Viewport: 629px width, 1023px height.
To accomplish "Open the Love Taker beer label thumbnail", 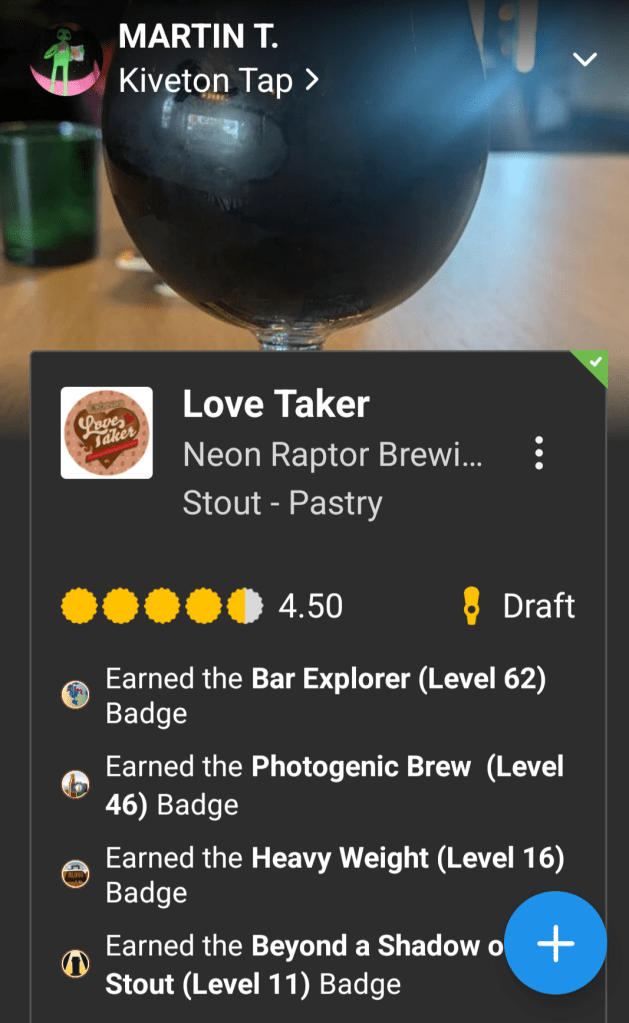I will click(107, 433).
